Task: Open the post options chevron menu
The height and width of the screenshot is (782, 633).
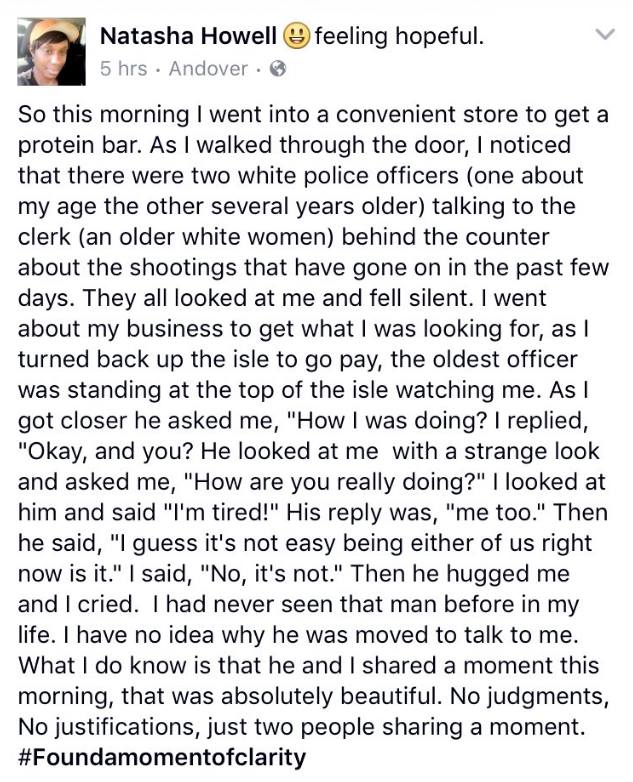Action: [x=604, y=36]
